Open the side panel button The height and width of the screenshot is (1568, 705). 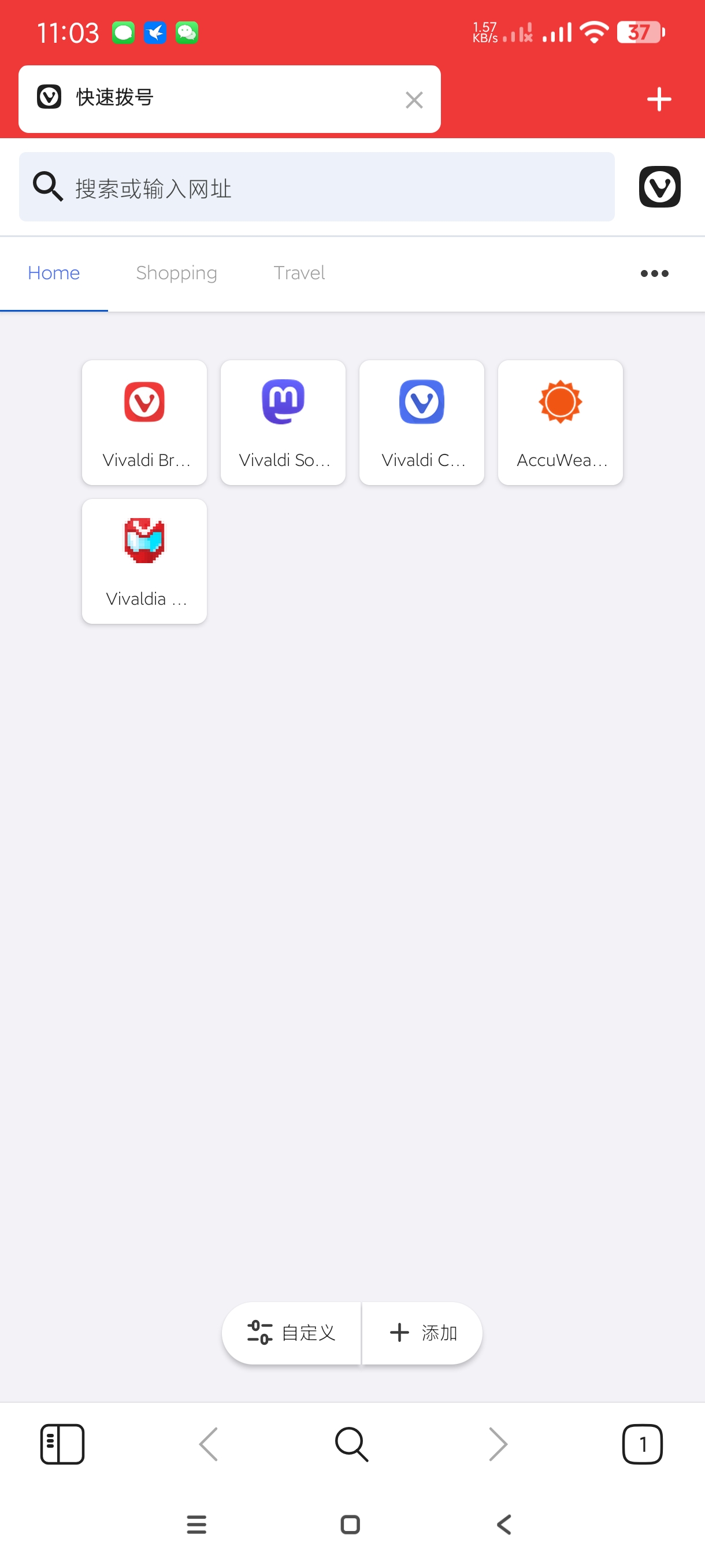coord(62,1444)
